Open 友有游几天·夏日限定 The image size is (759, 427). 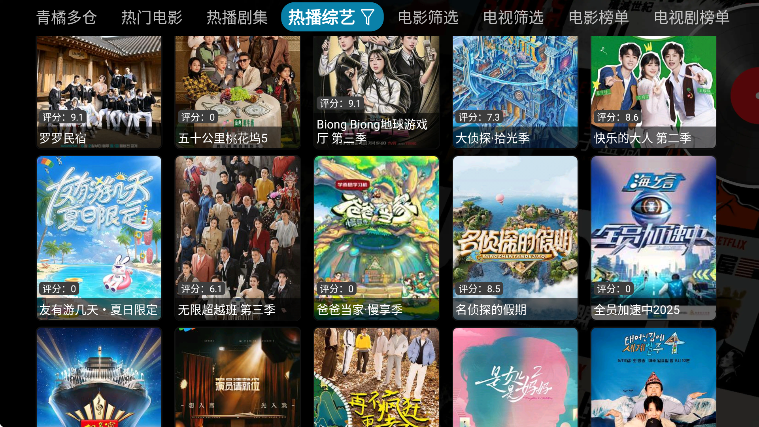coord(99,236)
